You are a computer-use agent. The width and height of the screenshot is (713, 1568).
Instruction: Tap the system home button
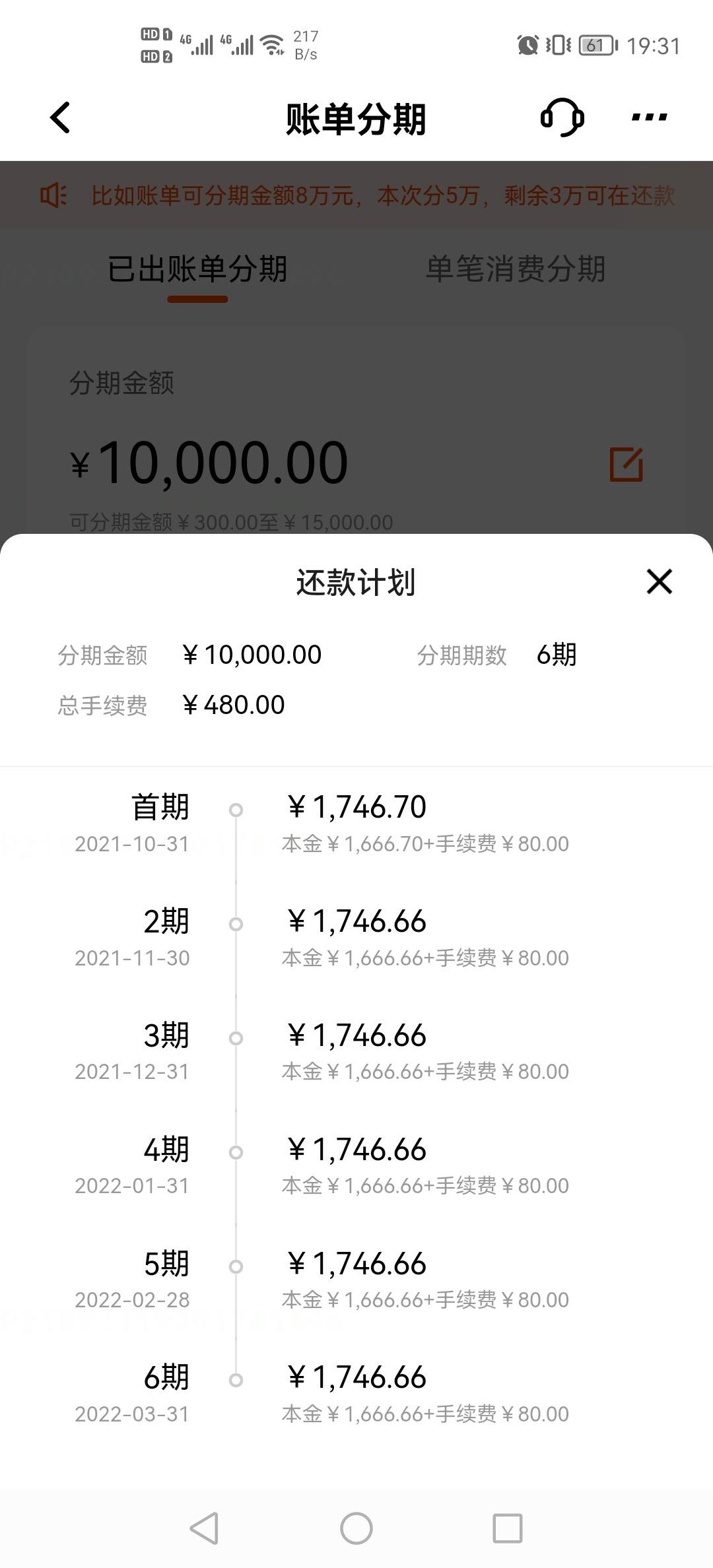pos(356,1528)
